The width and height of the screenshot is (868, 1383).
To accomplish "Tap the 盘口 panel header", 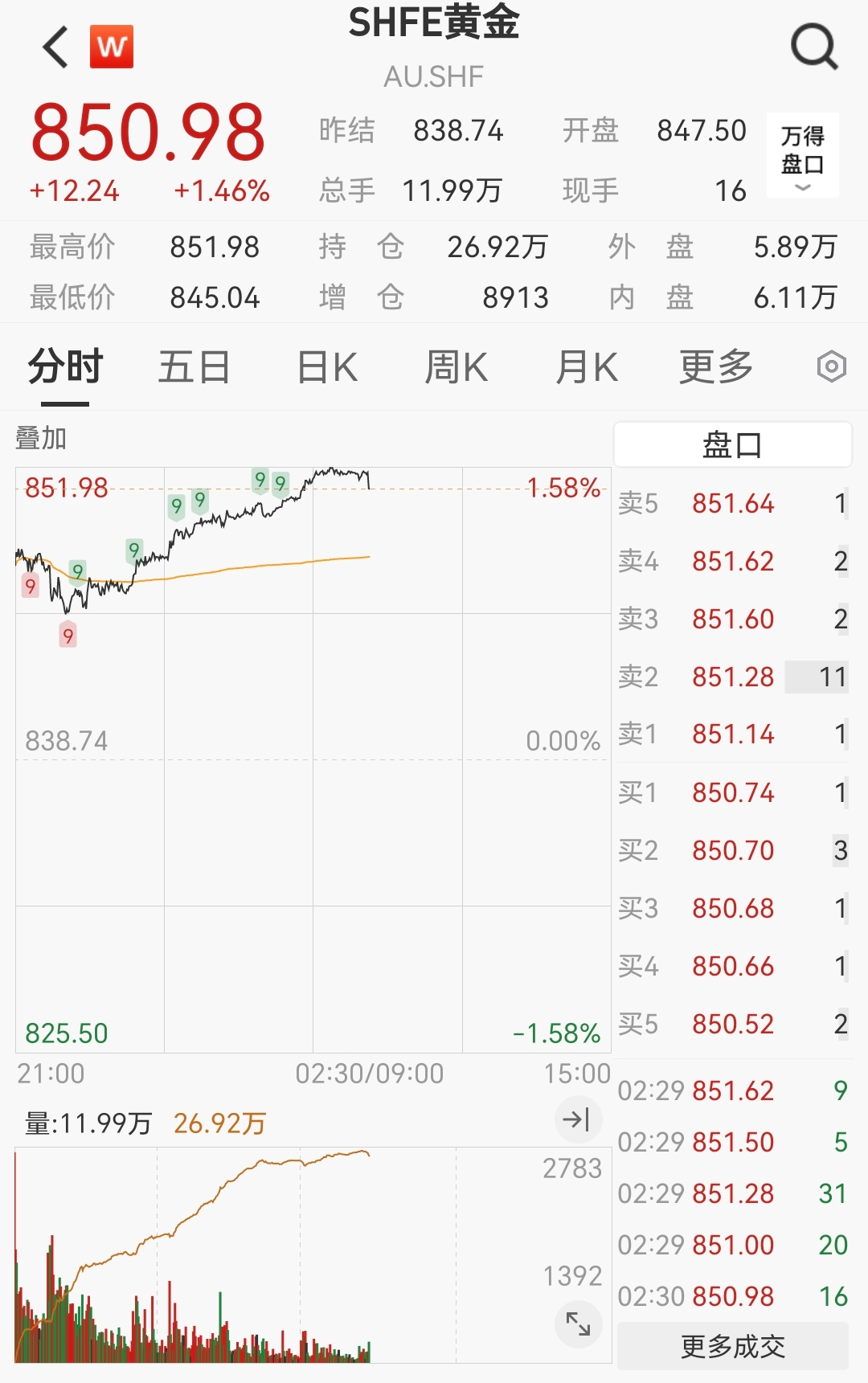I will 732,444.
